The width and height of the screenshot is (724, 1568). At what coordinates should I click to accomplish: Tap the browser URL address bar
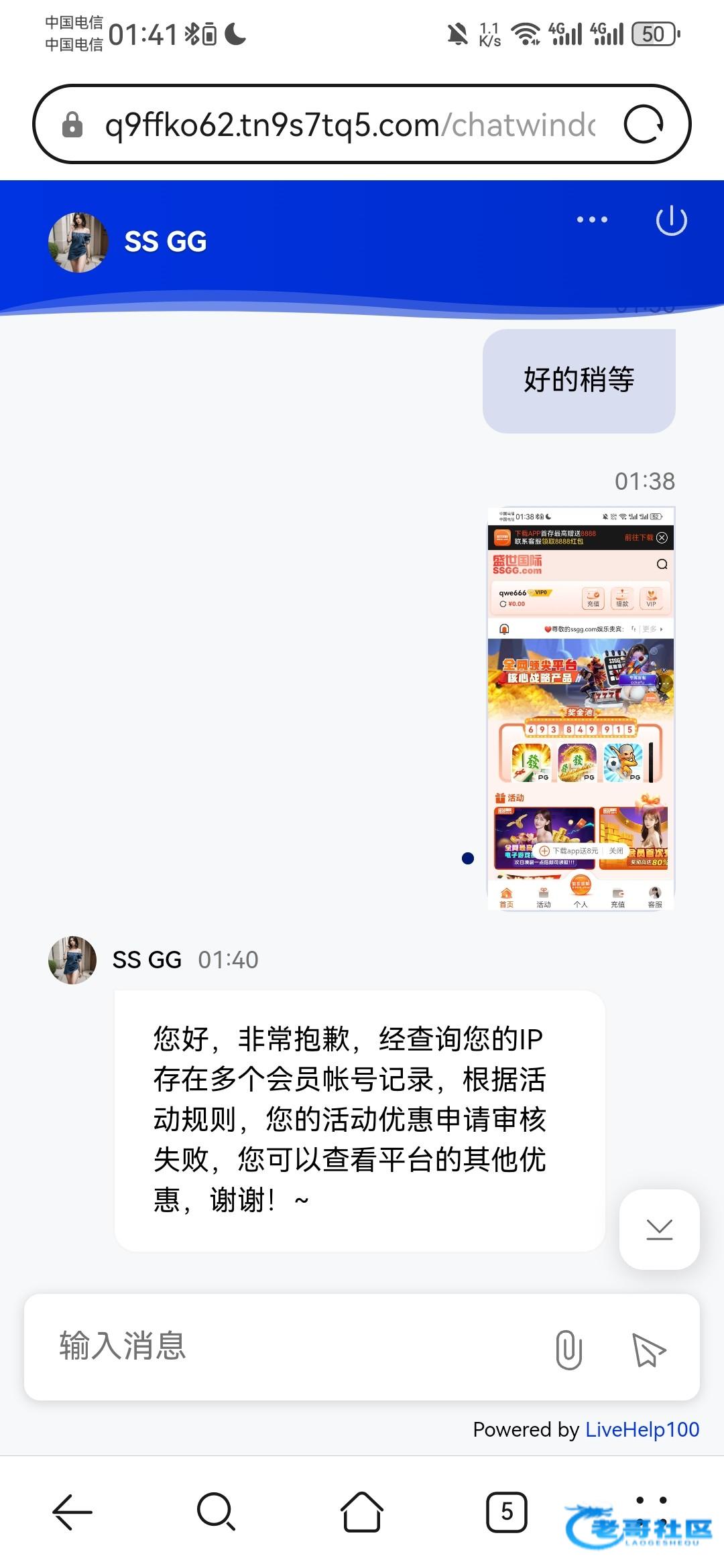349,125
